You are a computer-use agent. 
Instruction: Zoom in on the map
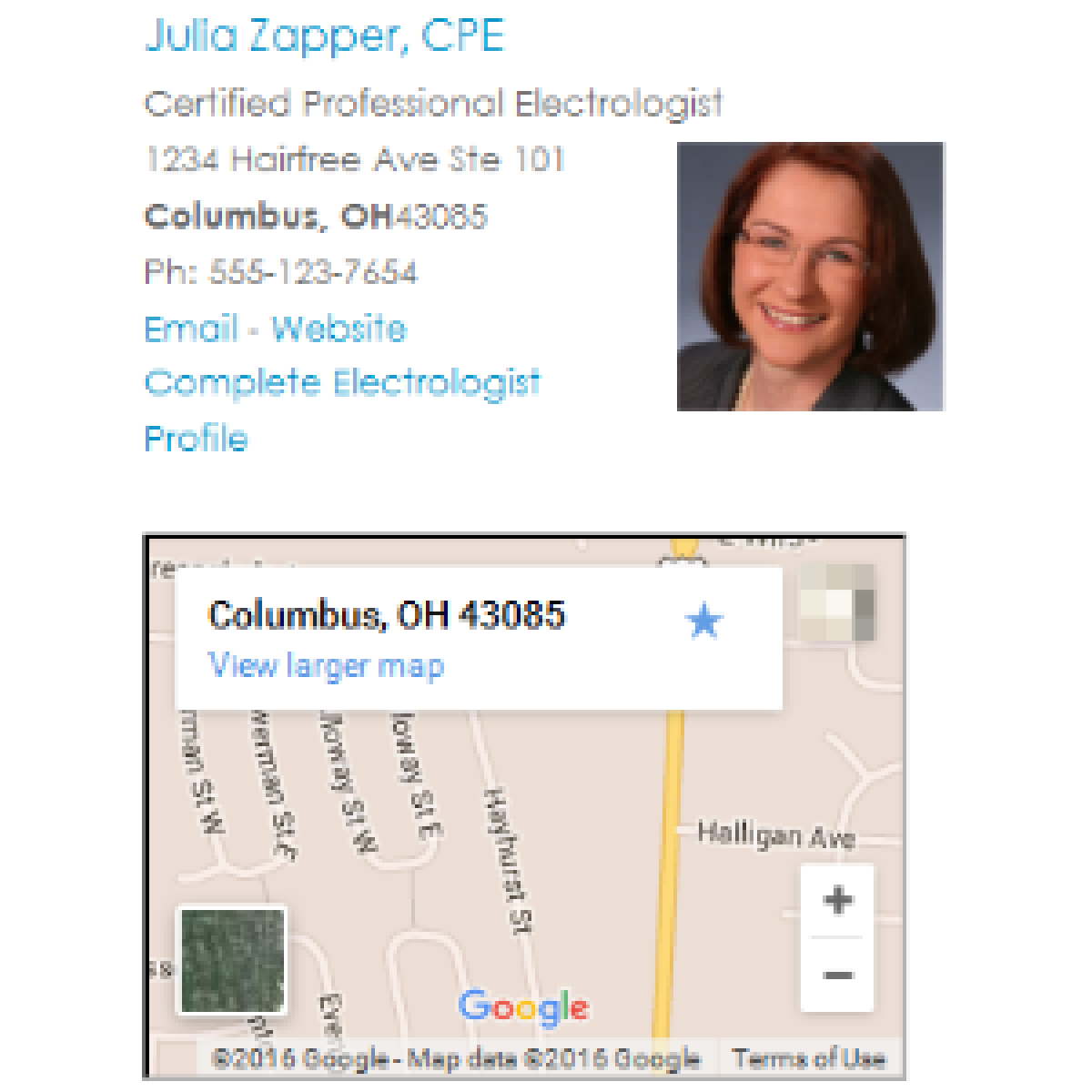coord(836,901)
